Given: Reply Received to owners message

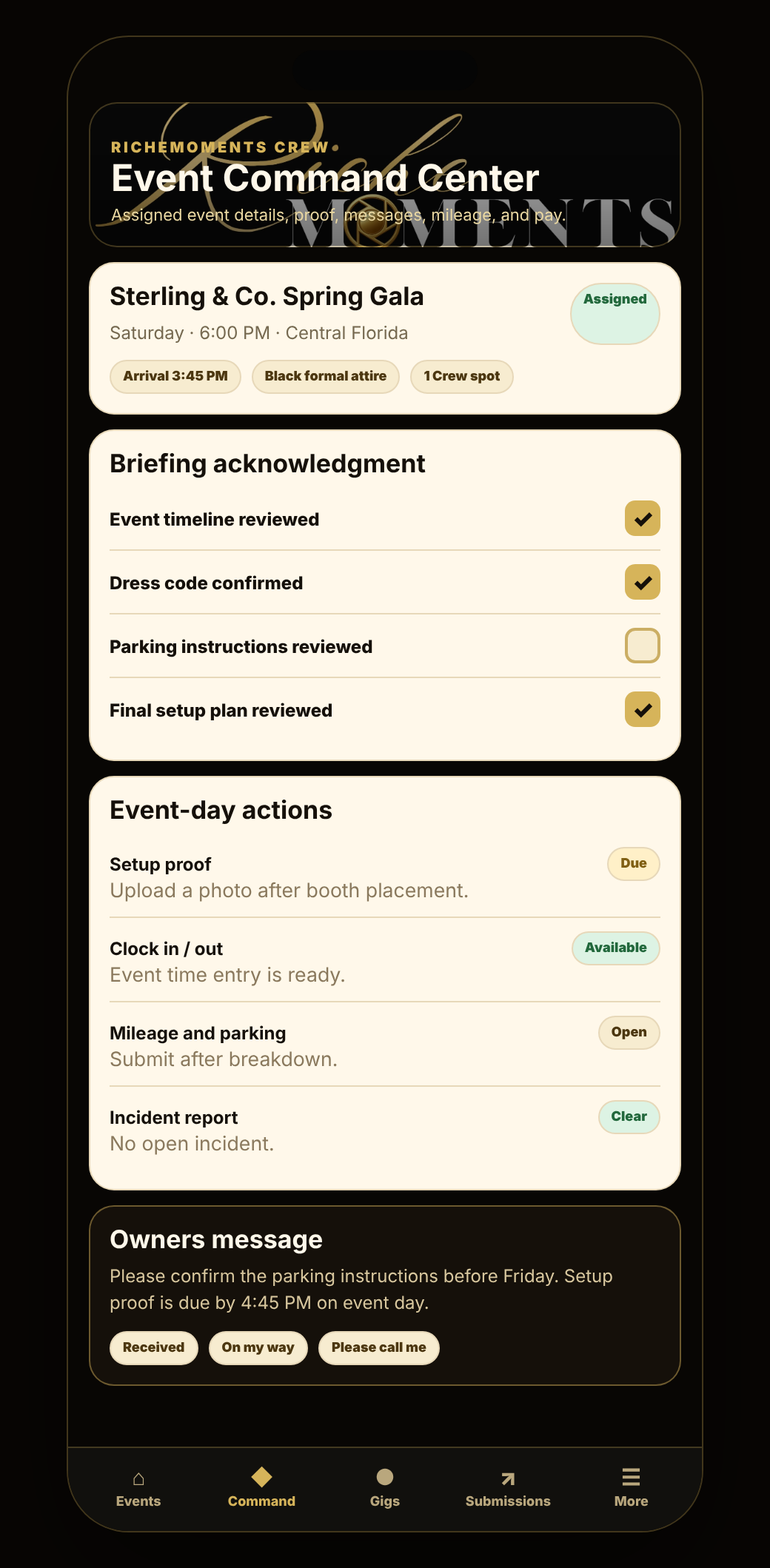Looking at the screenshot, I should [x=153, y=1347].
